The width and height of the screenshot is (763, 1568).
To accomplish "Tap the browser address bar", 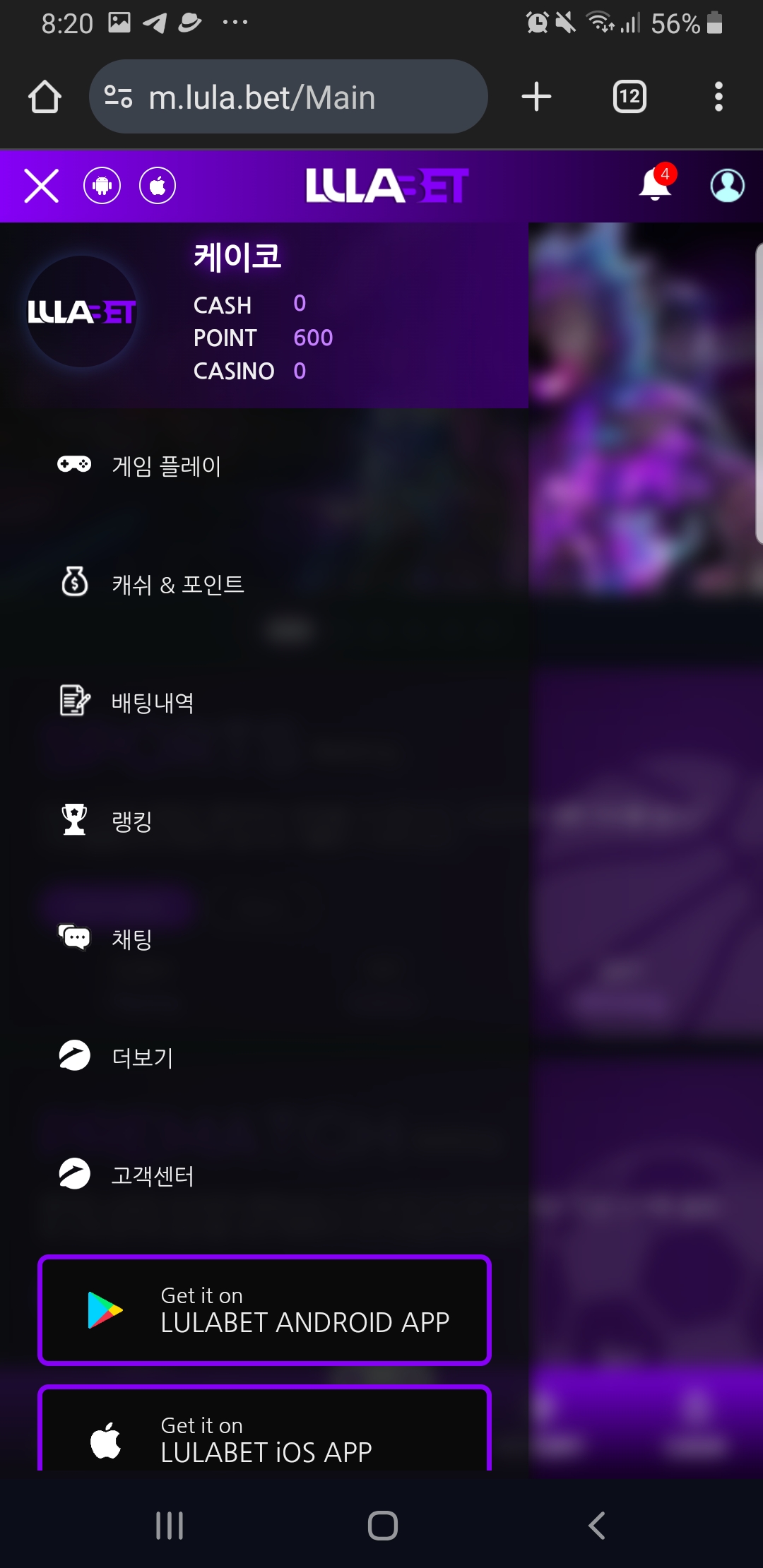I will click(288, 97).
